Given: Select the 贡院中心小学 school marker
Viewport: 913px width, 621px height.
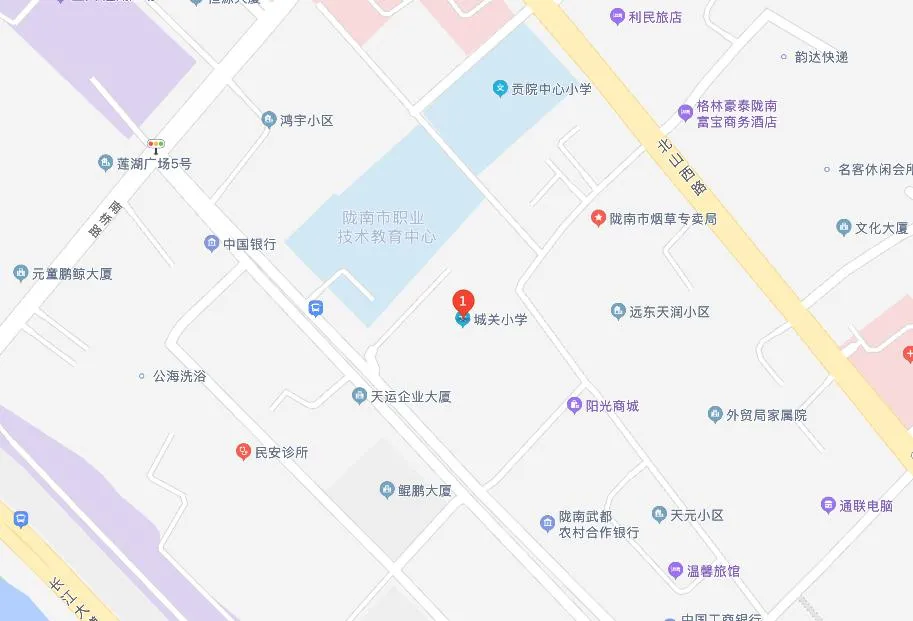Looking at the screenshot, I should coord(500,89).
